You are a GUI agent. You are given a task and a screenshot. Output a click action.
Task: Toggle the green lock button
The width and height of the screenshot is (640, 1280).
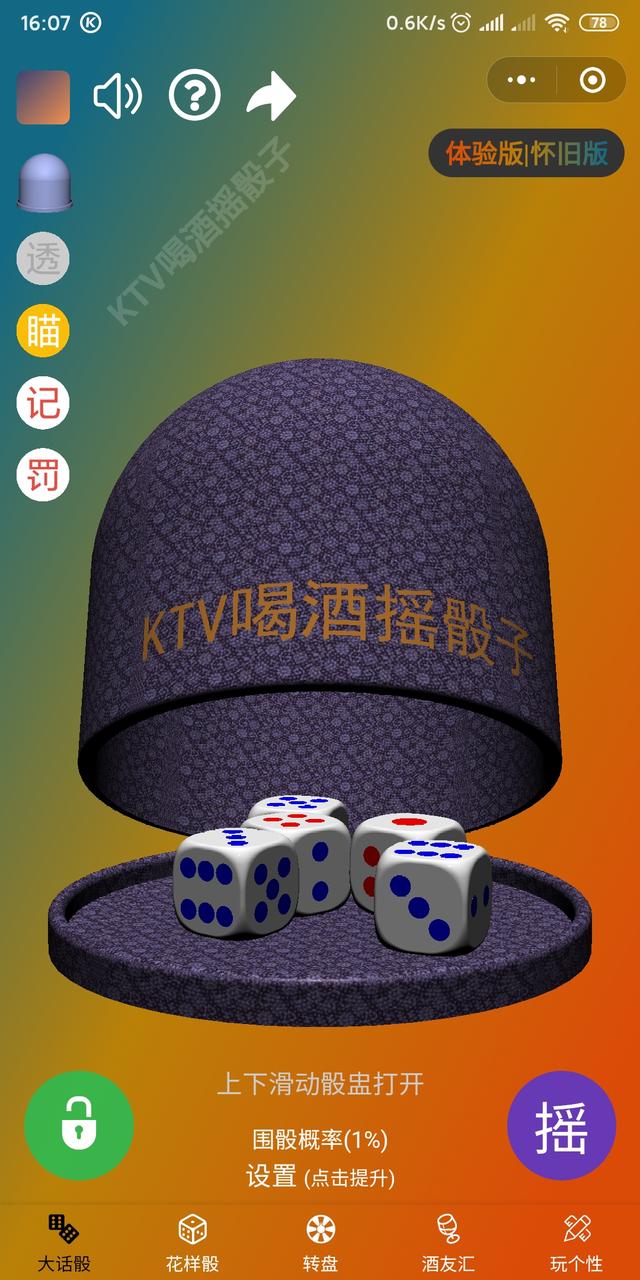tap(79, 1126)
